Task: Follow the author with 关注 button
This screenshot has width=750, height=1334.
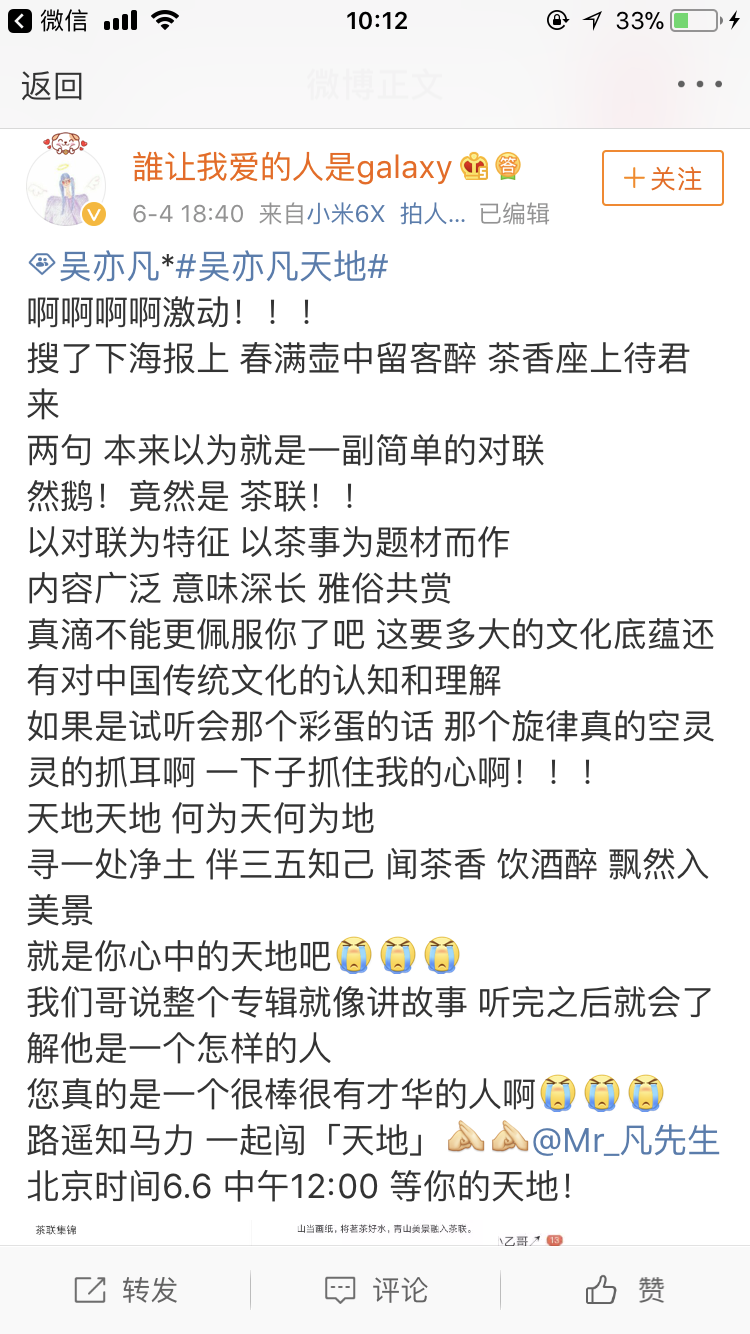Action: click(x=662, y=178)
